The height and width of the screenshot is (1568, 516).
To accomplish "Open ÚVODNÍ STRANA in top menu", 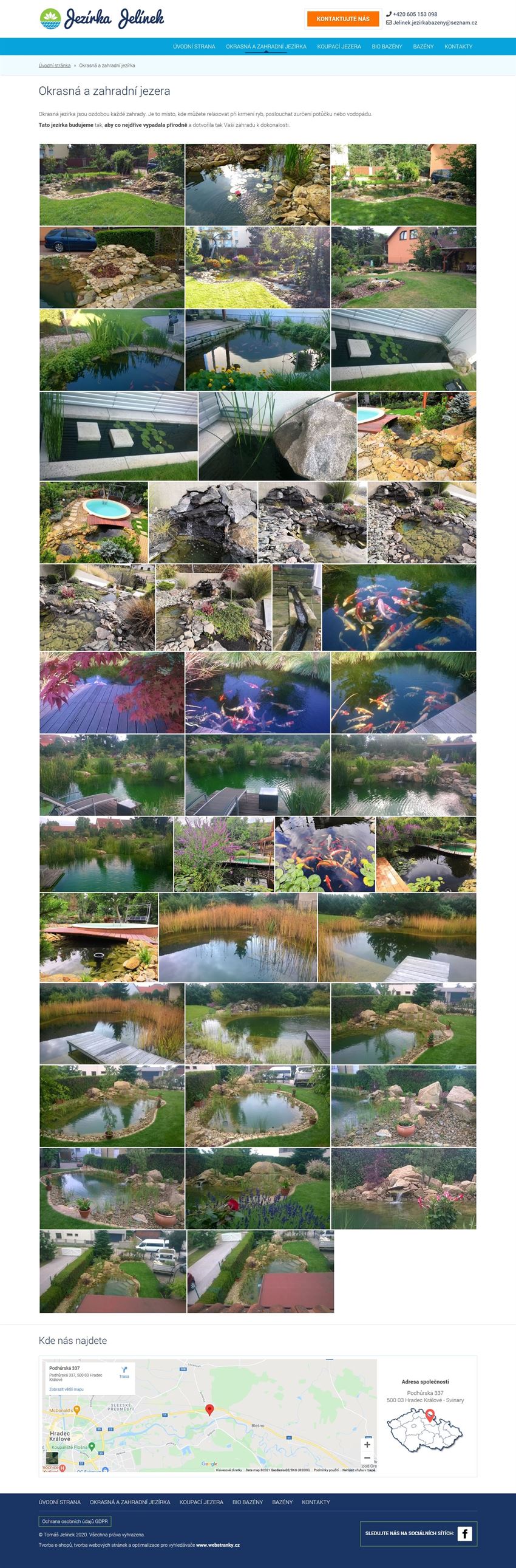I will (x=194, y=46).
